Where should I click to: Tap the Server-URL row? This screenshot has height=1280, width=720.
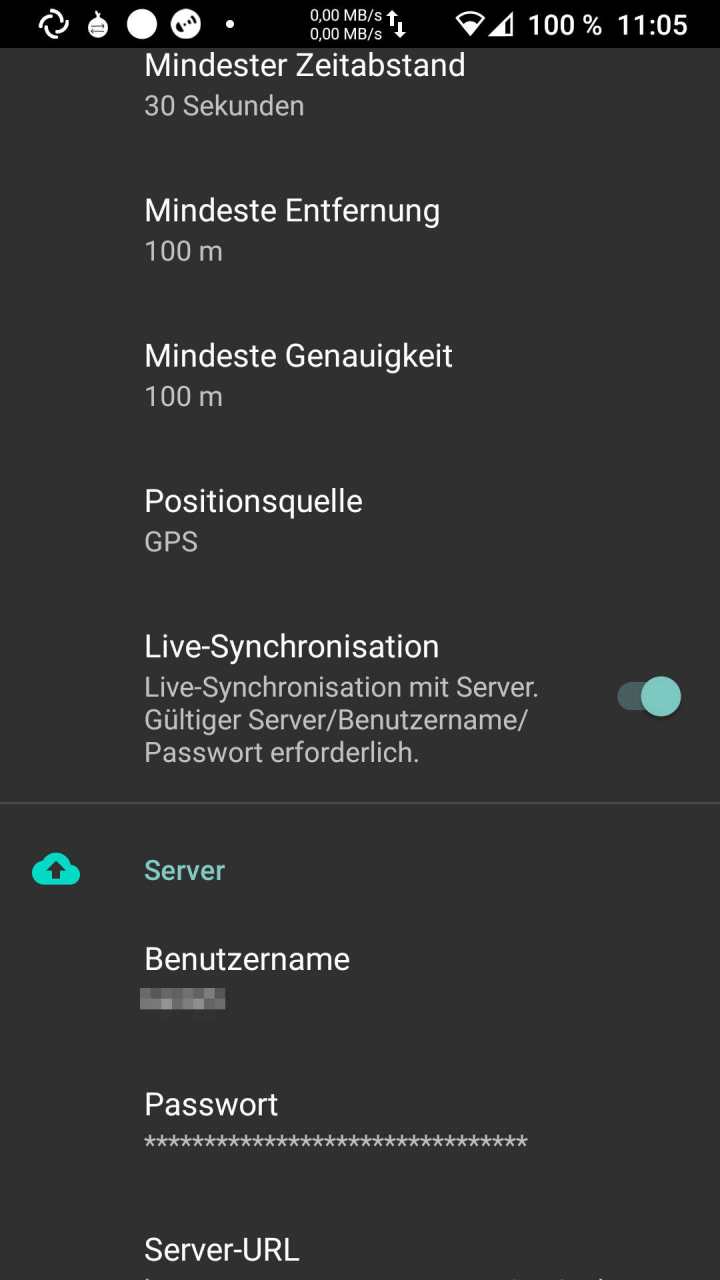222,1251
